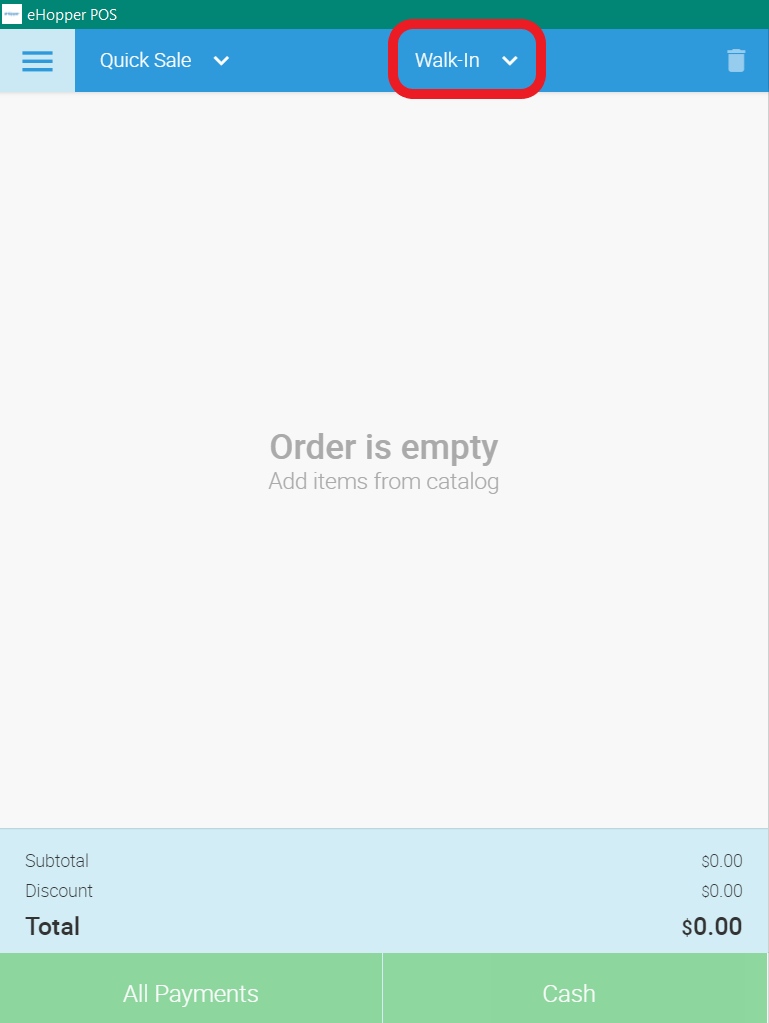769x1023 pixels.
Task: Expand the Quick Sale dropdown
Action: coord(165,61)
